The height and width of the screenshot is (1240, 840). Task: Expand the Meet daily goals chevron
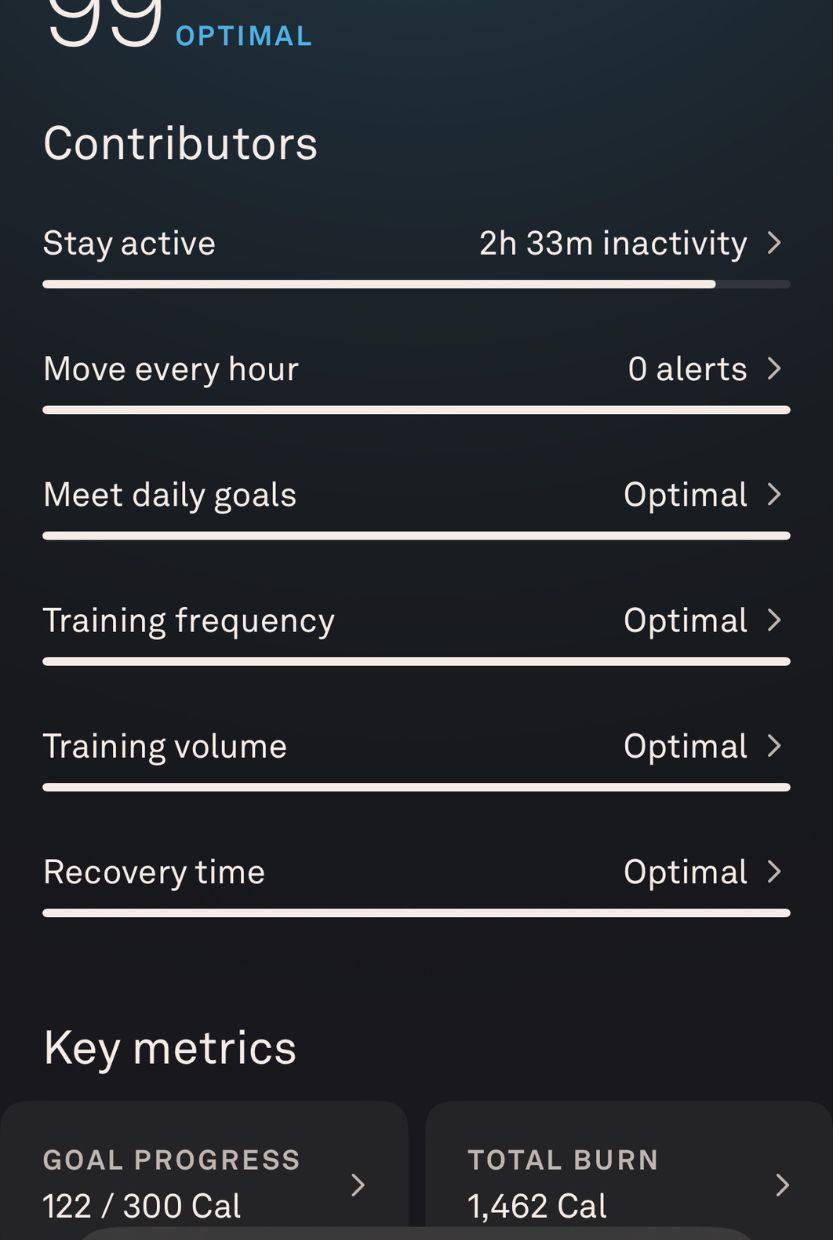point(774,495)
